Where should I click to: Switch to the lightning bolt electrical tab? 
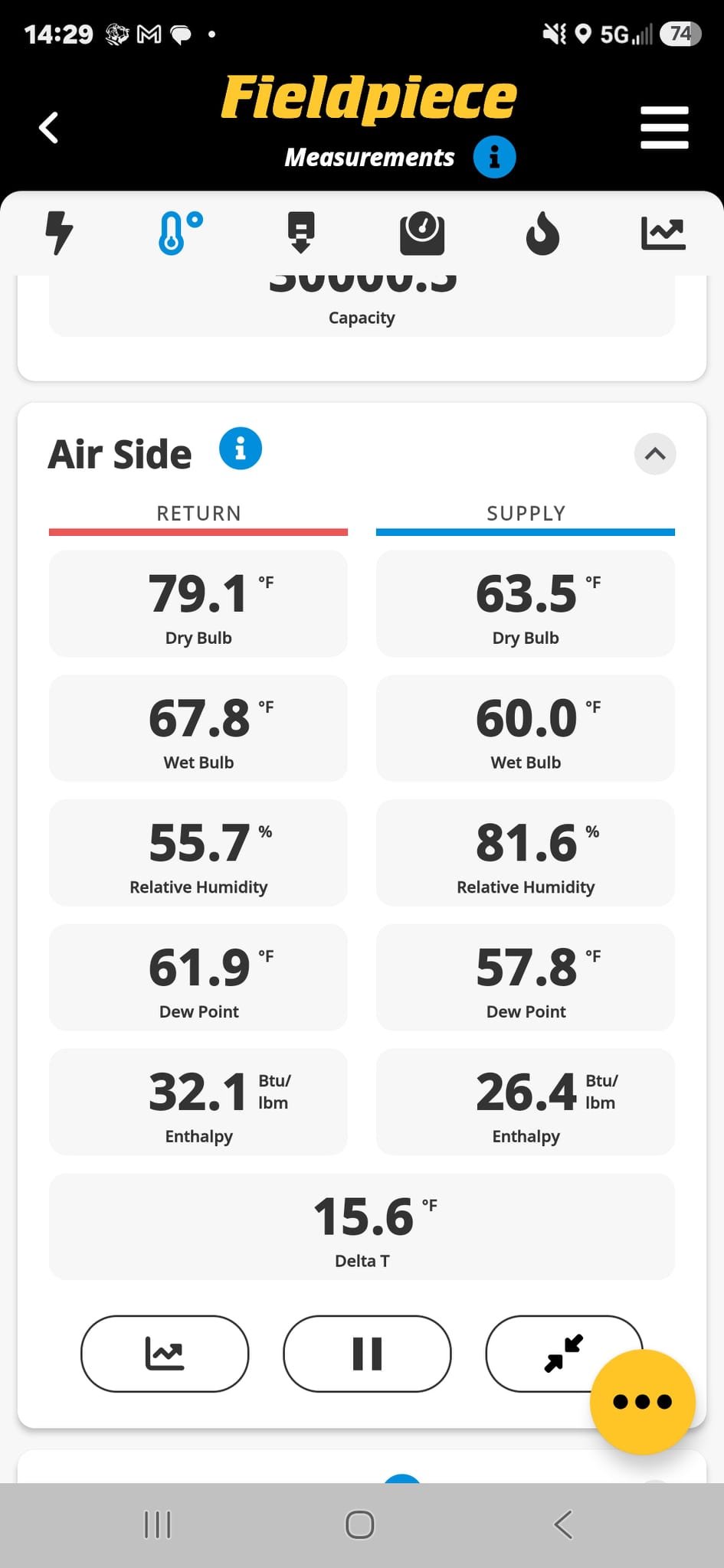tap(59, 233)
